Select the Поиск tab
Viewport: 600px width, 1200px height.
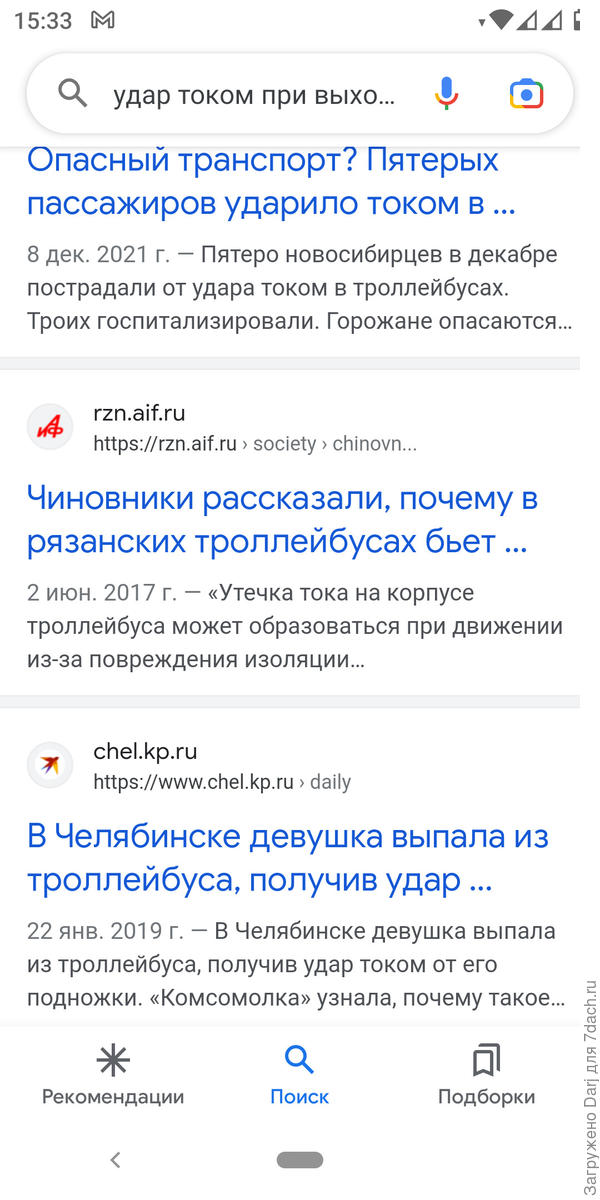(x=299, y=1075)
